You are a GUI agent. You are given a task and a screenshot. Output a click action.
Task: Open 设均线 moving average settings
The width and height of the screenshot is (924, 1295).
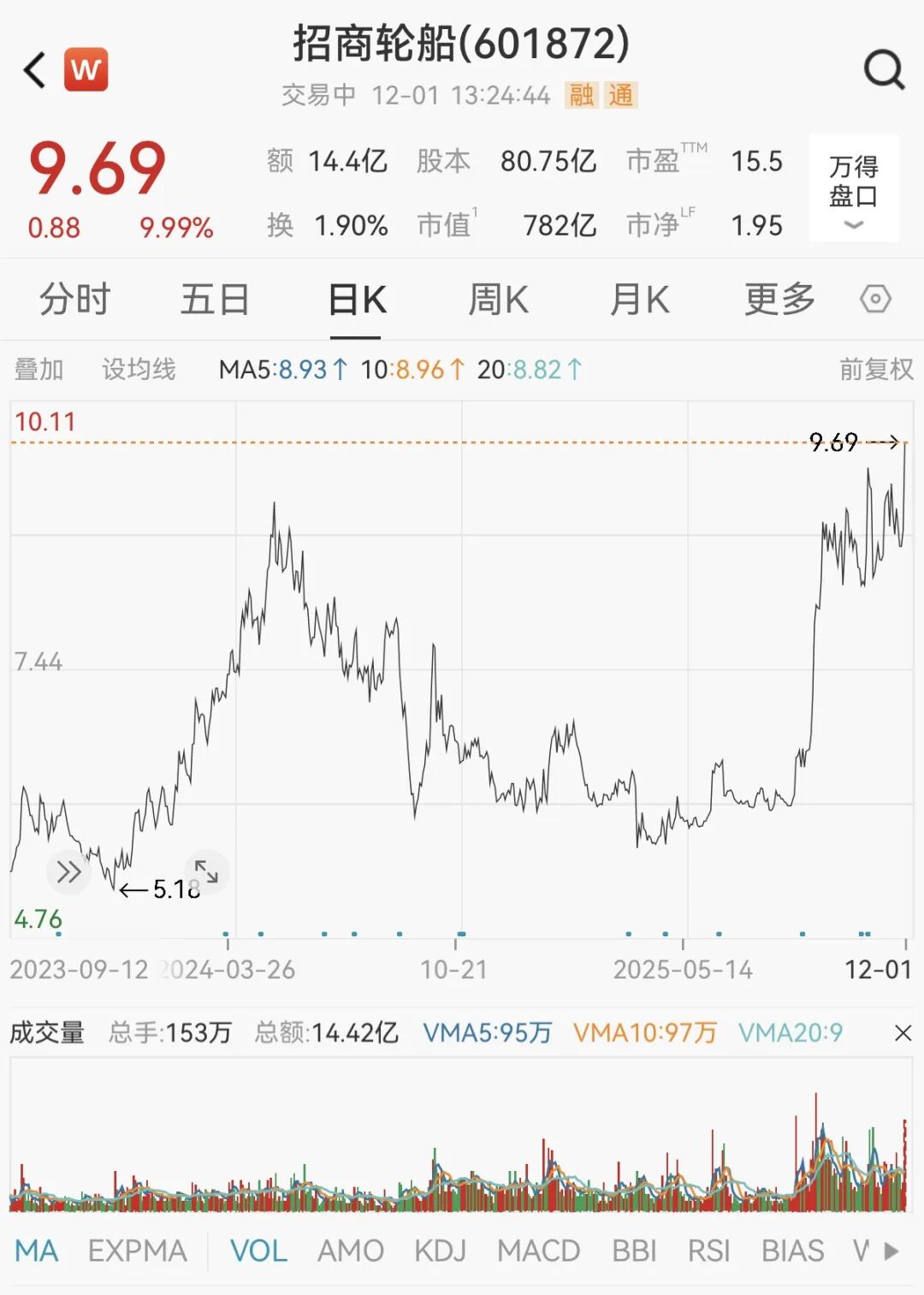click(x=139, y=370)
